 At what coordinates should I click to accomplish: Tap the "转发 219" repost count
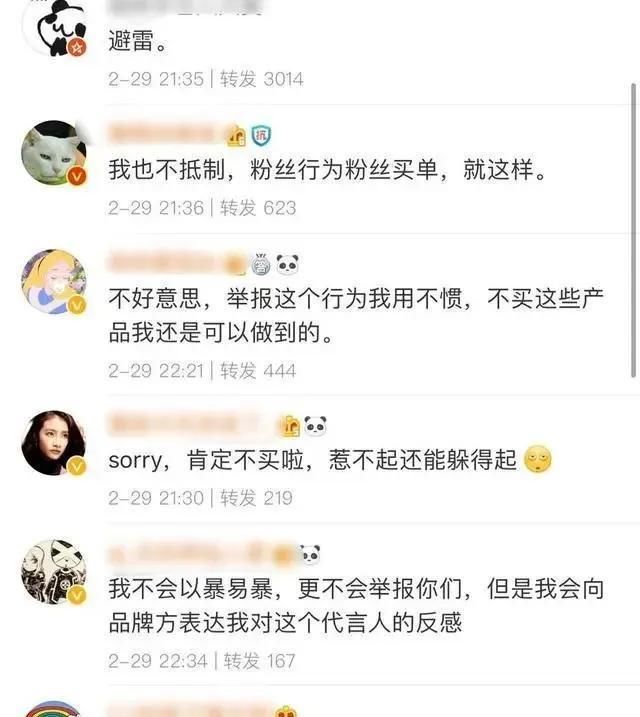[256, 497]
